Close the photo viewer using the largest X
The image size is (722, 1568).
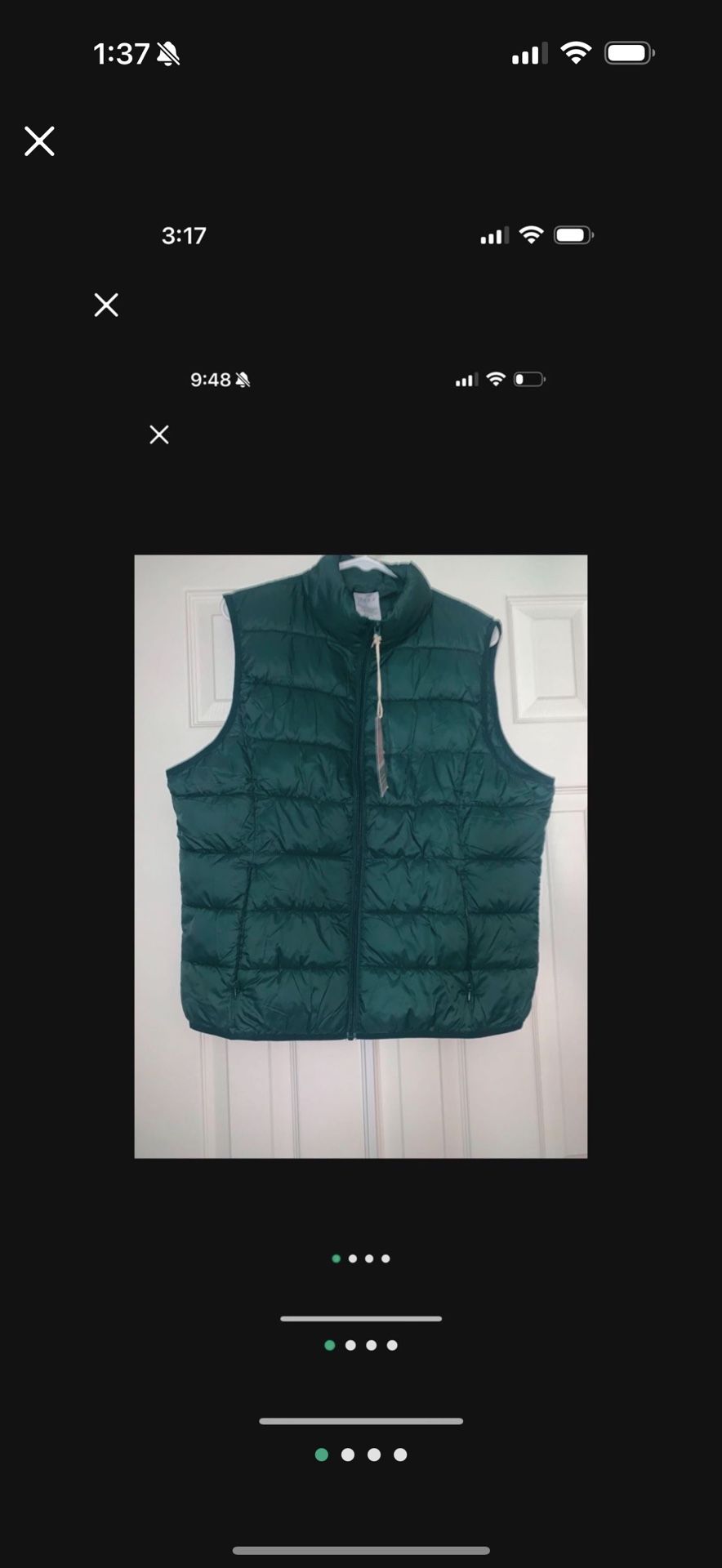39,141
